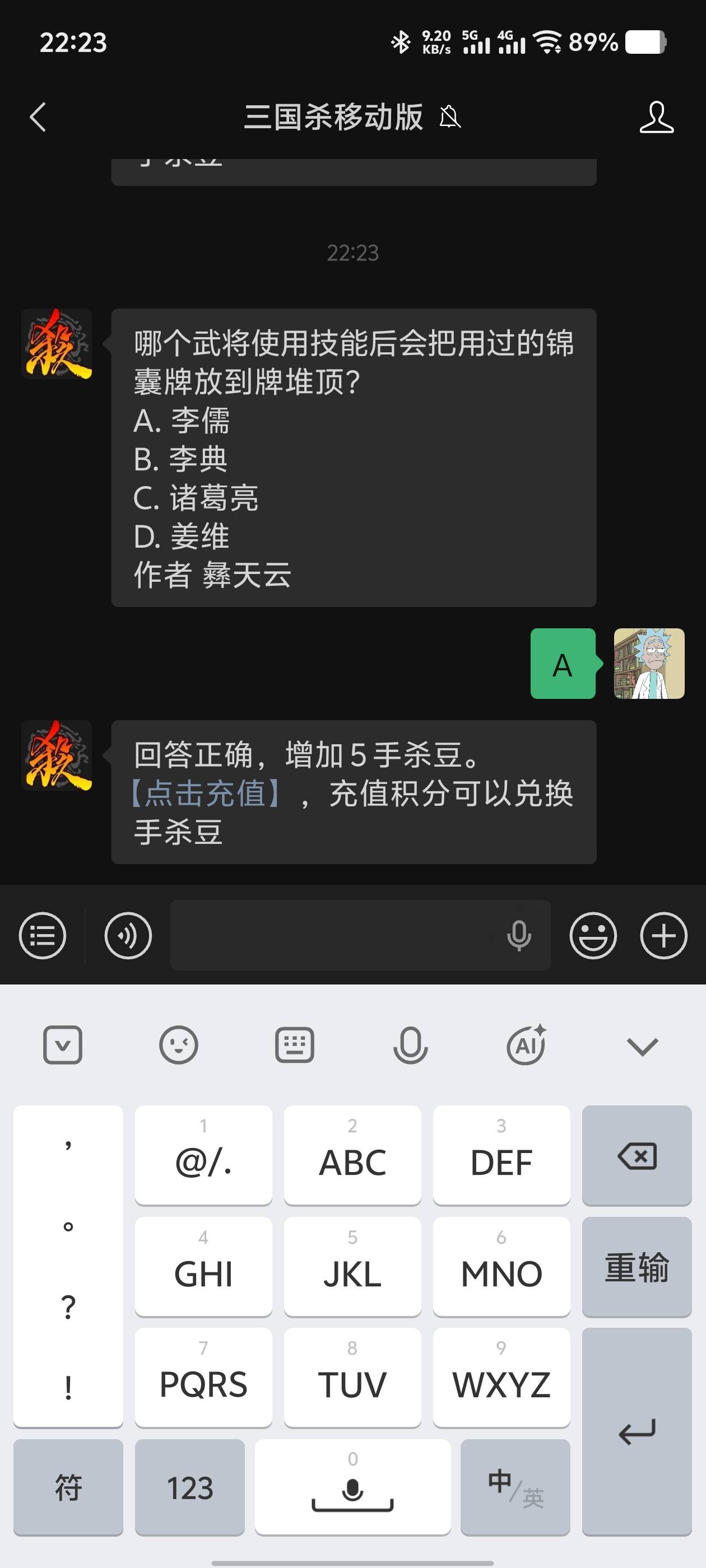Tap the 点击充值 recharge link

206,794
